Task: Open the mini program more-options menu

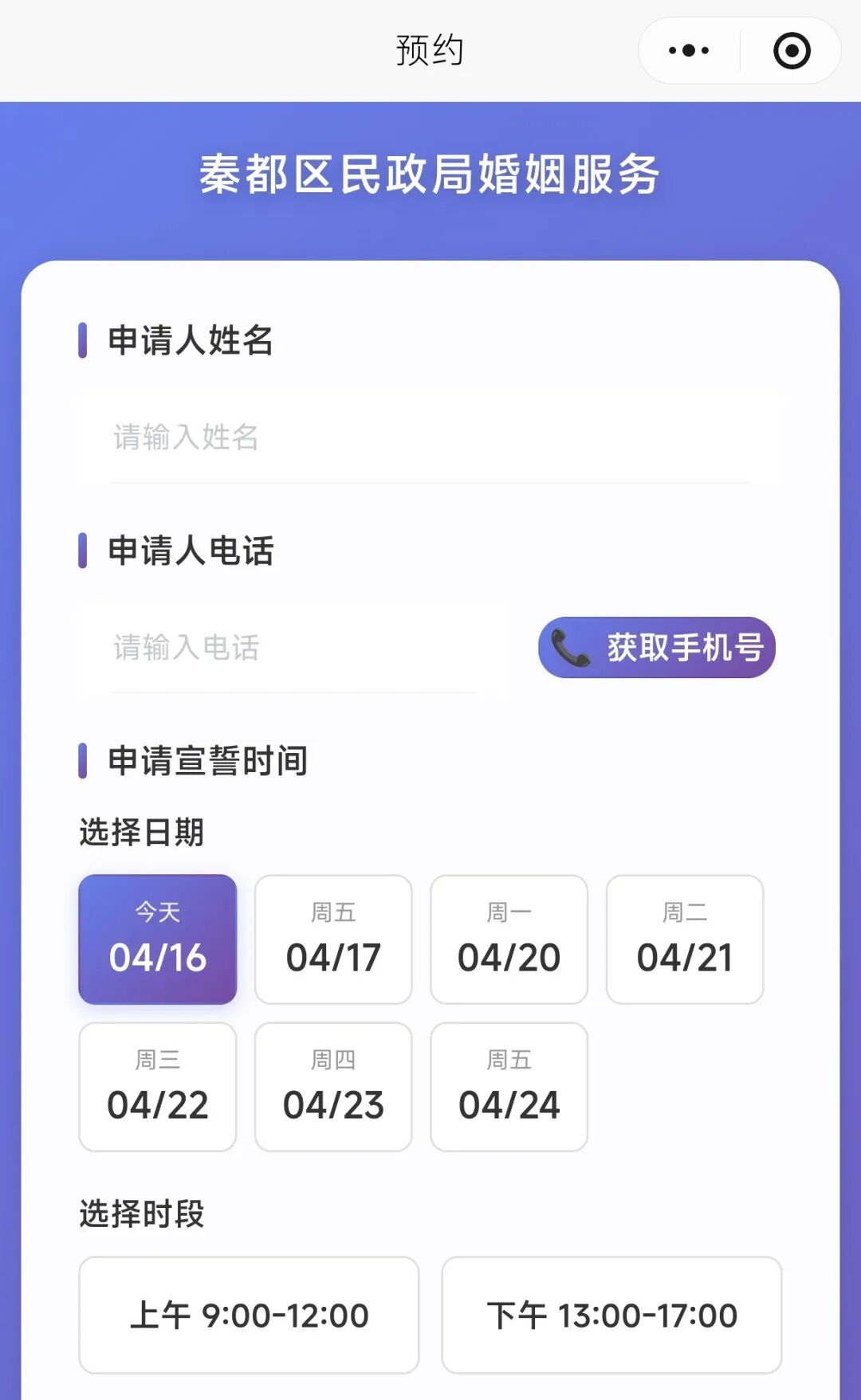Action: (x=689, y=51)
